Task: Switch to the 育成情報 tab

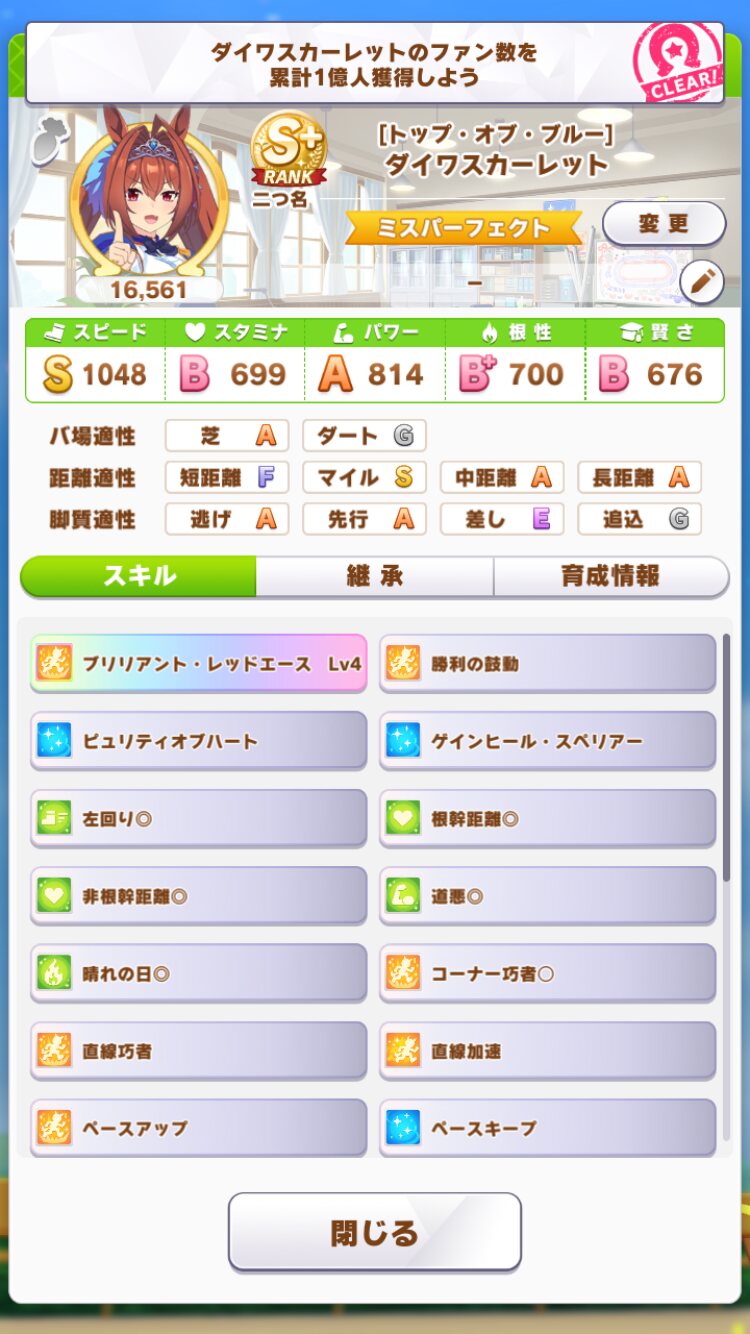Action: (x=610, y=577)
